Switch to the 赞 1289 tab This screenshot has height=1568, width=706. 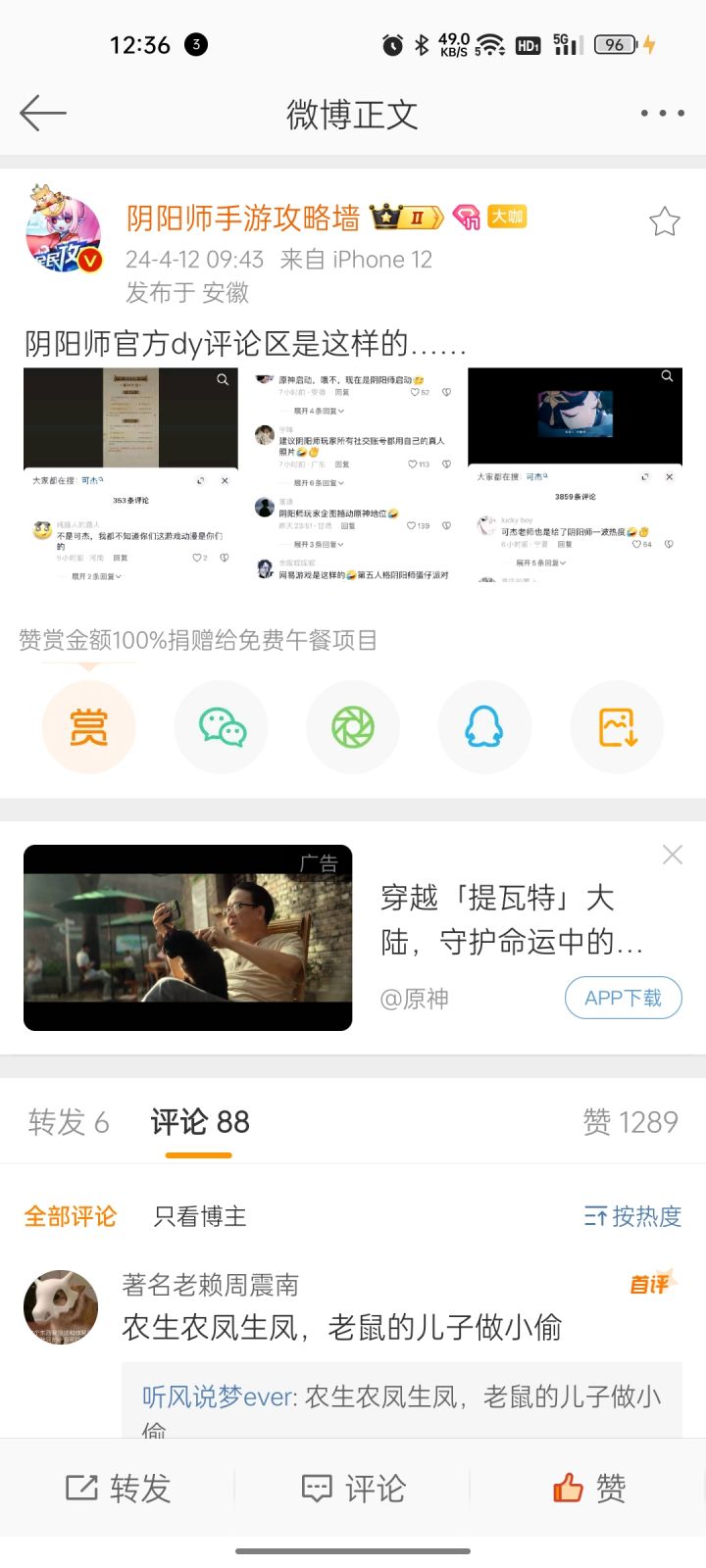632,1122
